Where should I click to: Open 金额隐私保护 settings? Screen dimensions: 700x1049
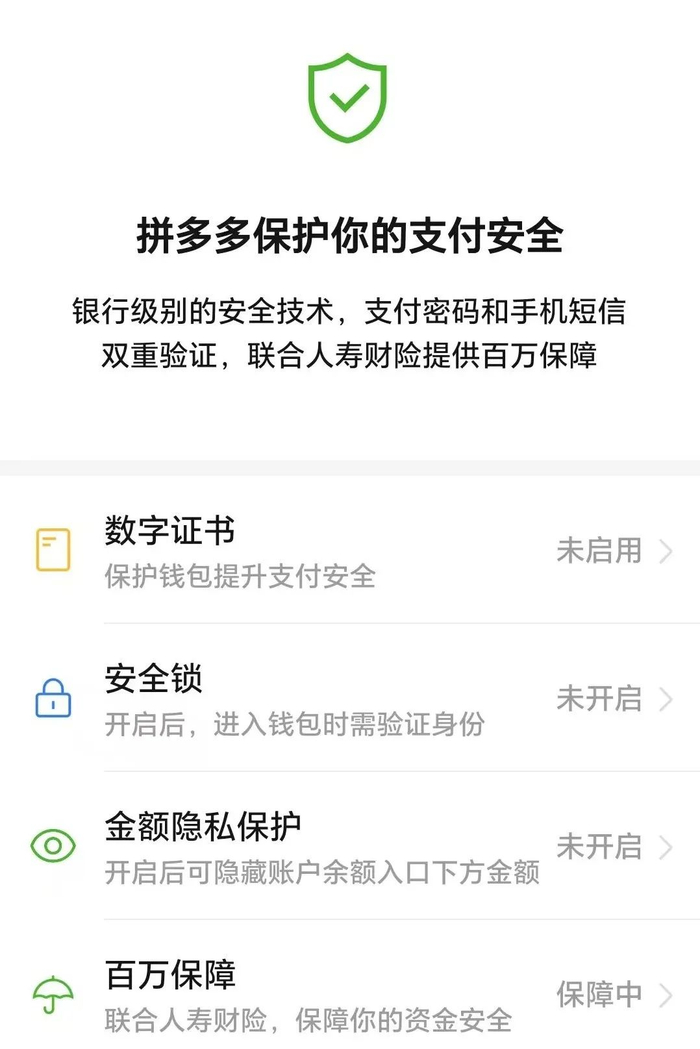(x=350, y=847)
